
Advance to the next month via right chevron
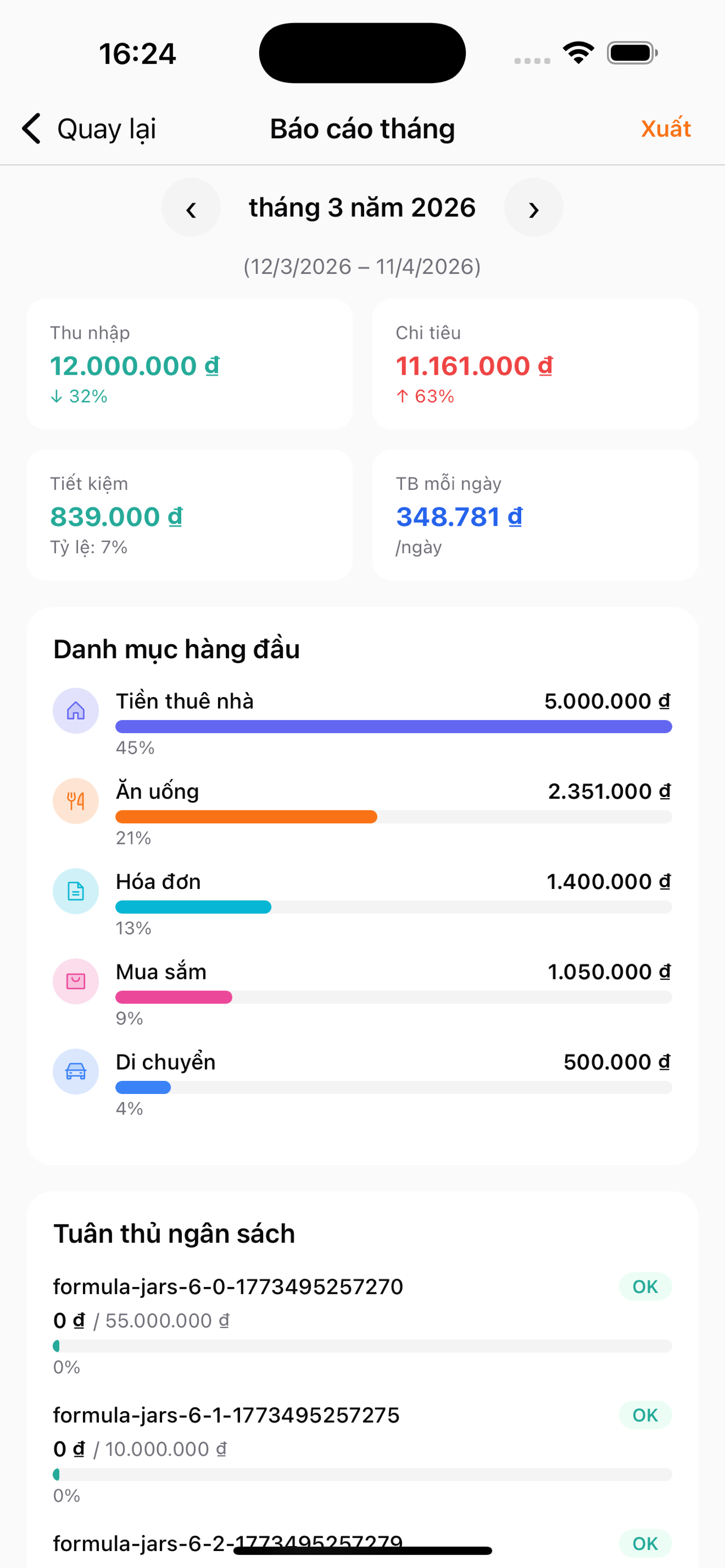tap(534, 208)
